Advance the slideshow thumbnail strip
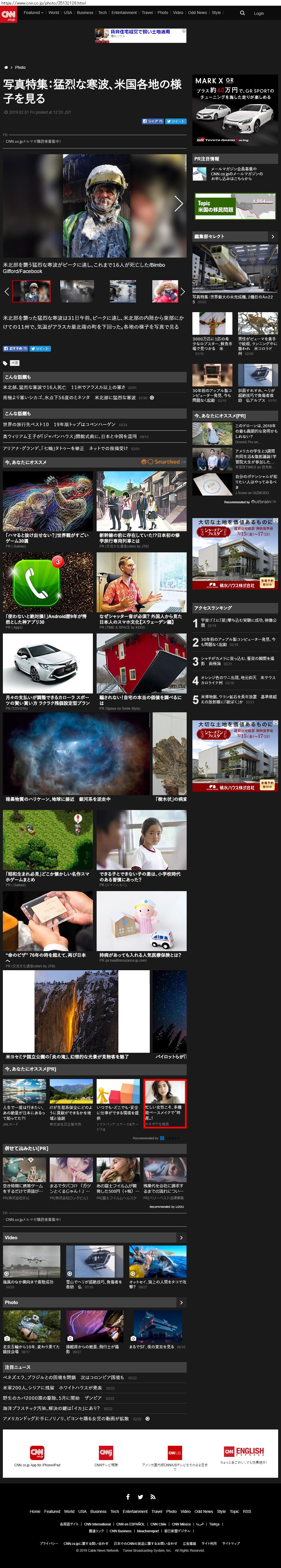This screenshot has height=1568, width=281. (182, 292)
